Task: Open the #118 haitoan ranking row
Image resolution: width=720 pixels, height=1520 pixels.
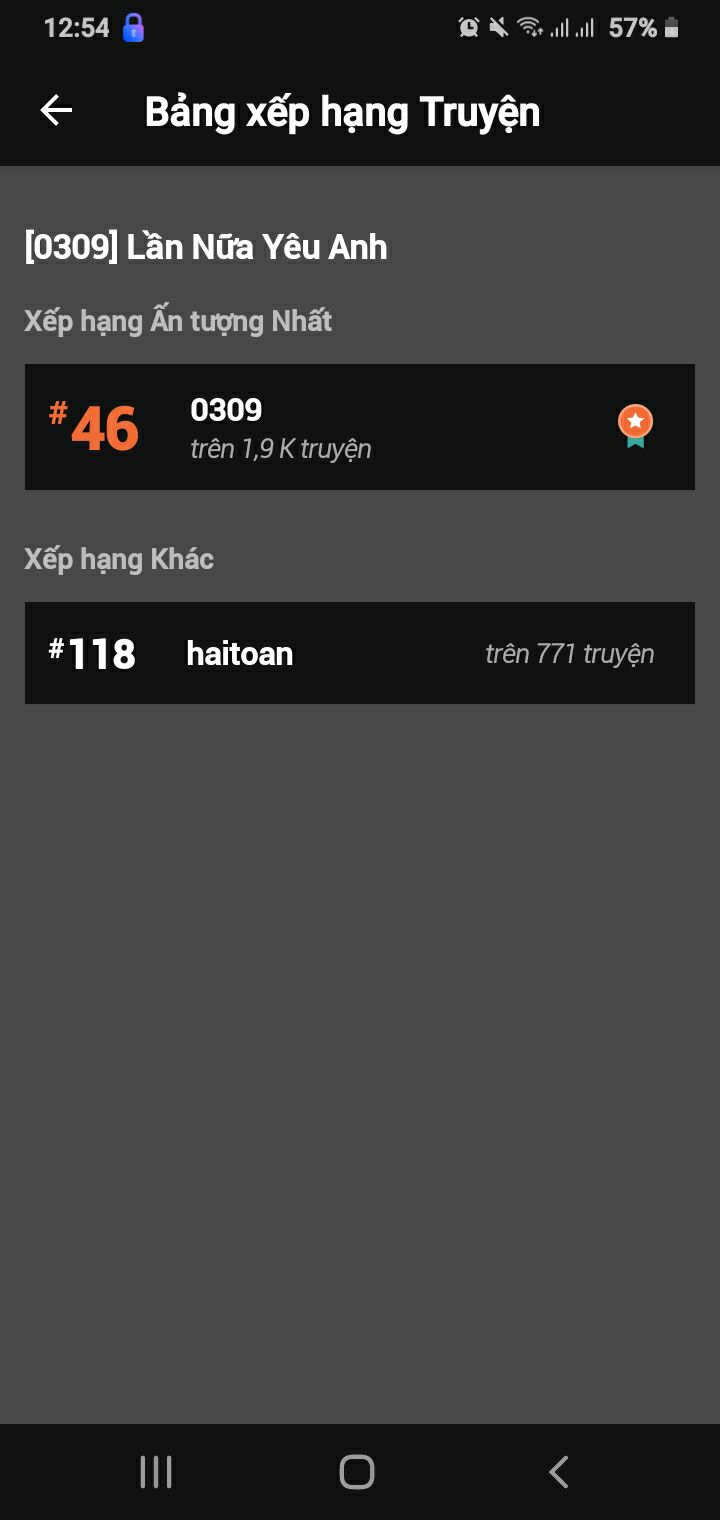Action: [x=360, y=653]
